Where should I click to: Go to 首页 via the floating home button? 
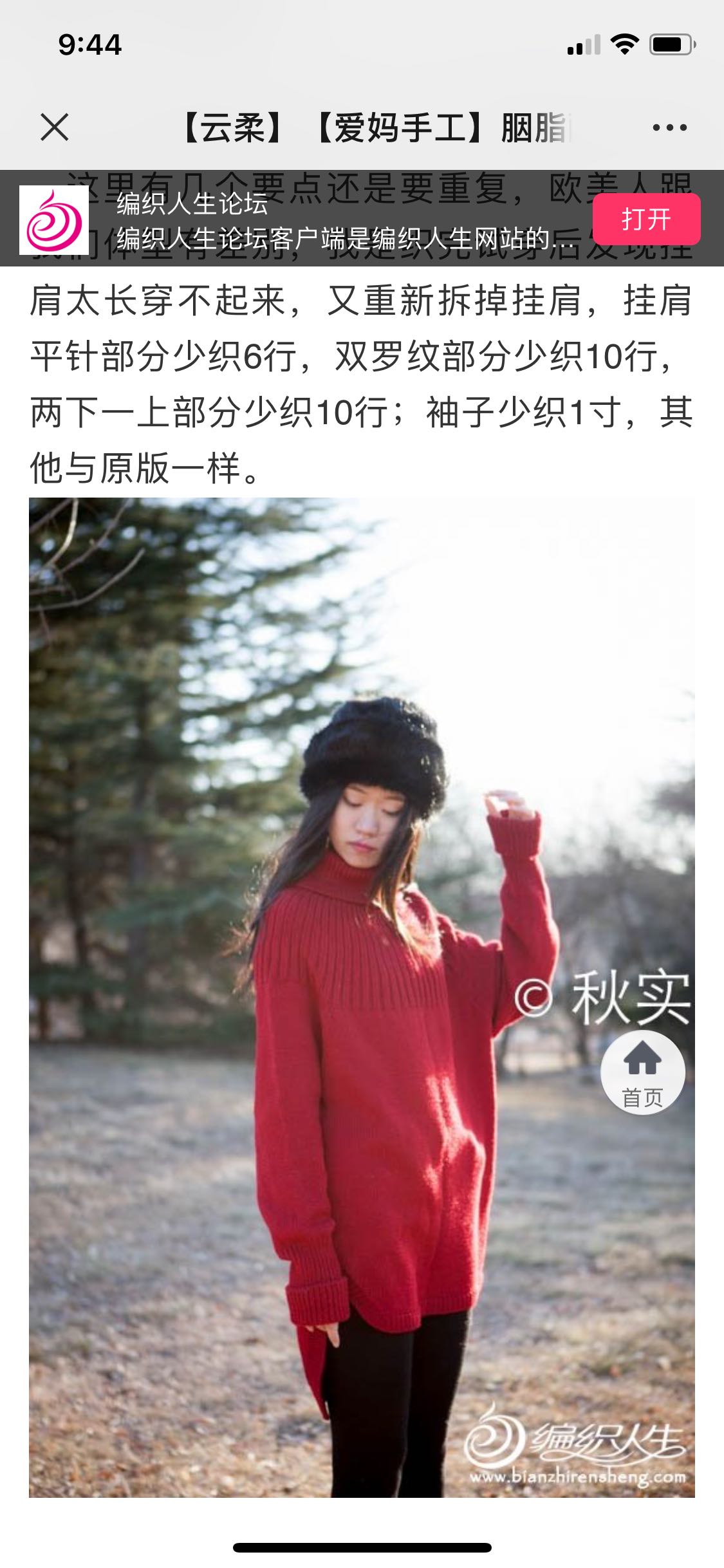[x=642, y=1072]
